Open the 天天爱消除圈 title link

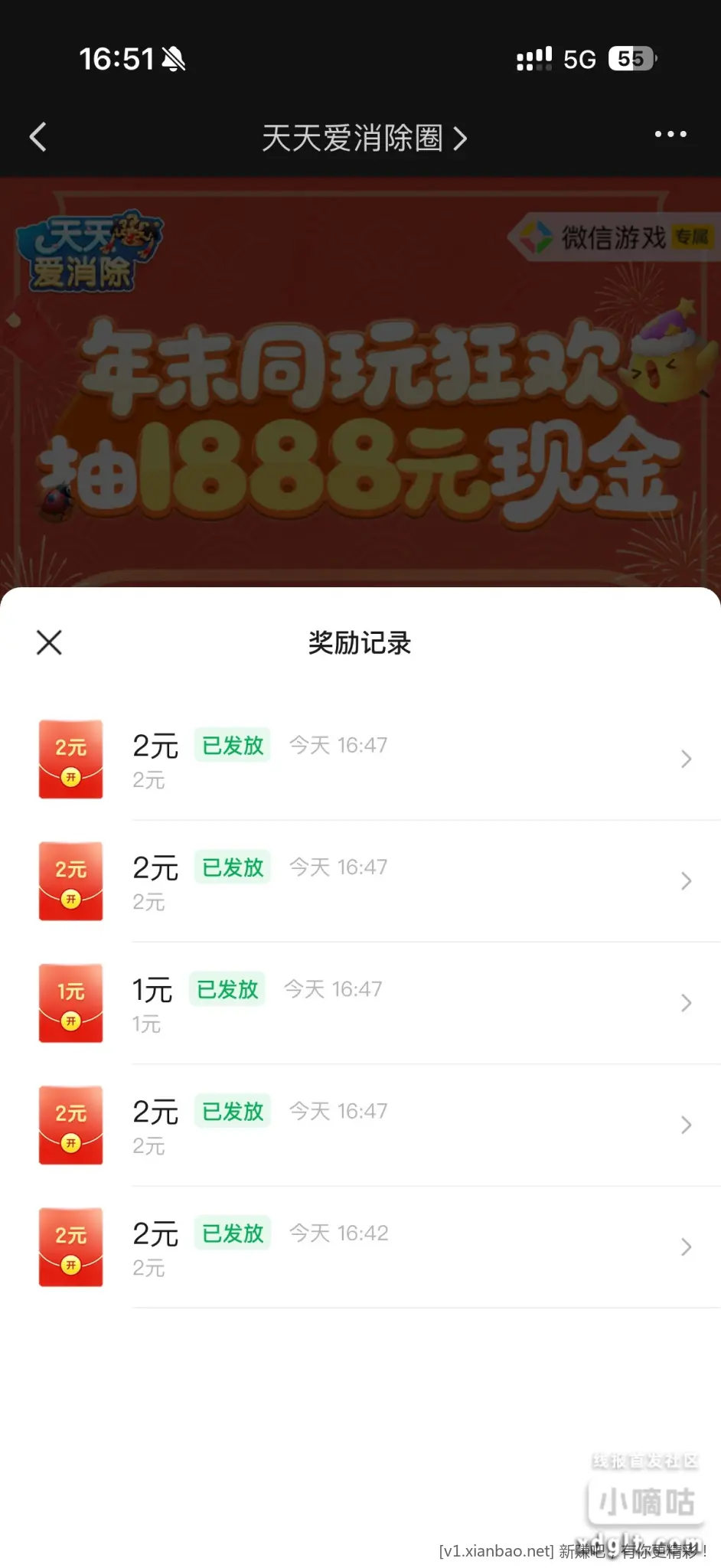point(364,139)
